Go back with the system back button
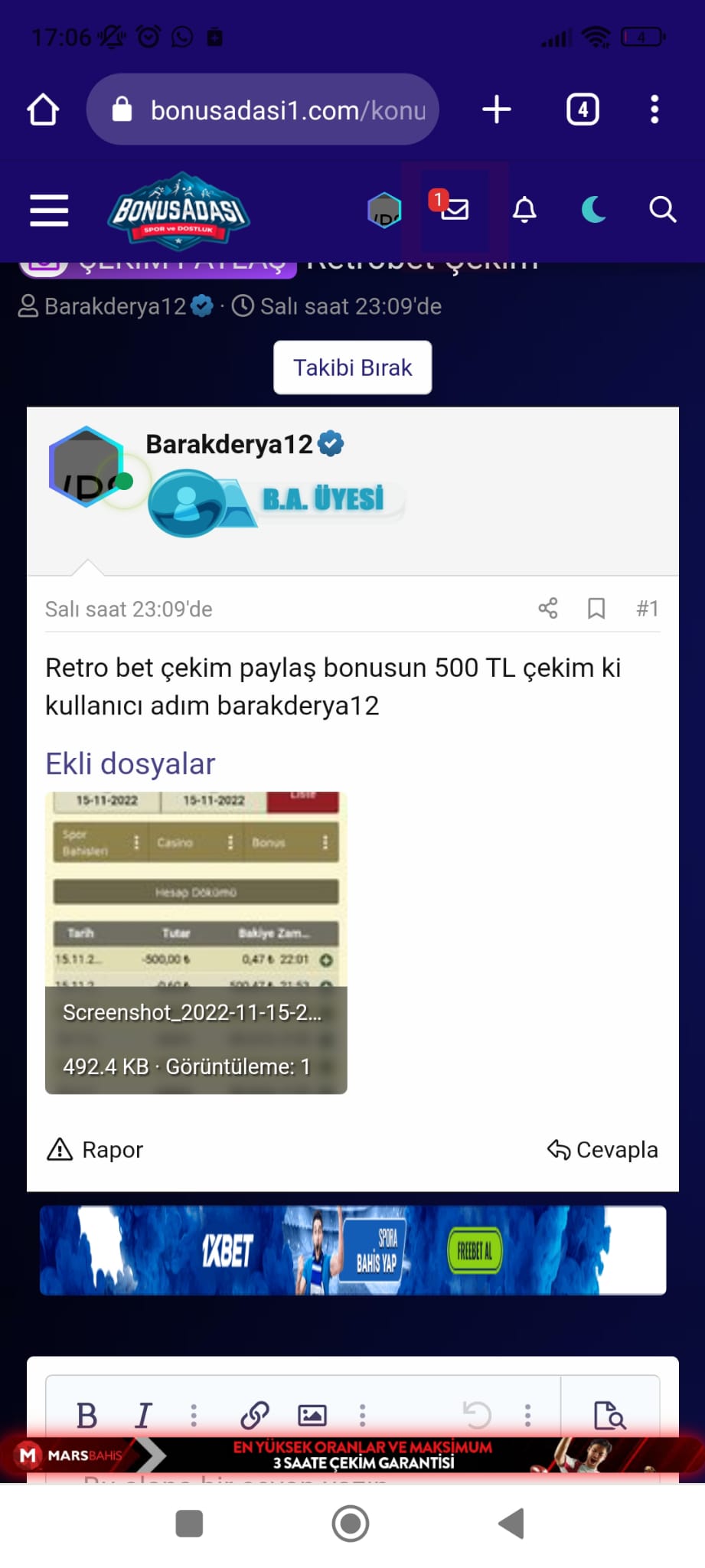The width and height of the screenshot is (705, 1568). (511, 1523)
